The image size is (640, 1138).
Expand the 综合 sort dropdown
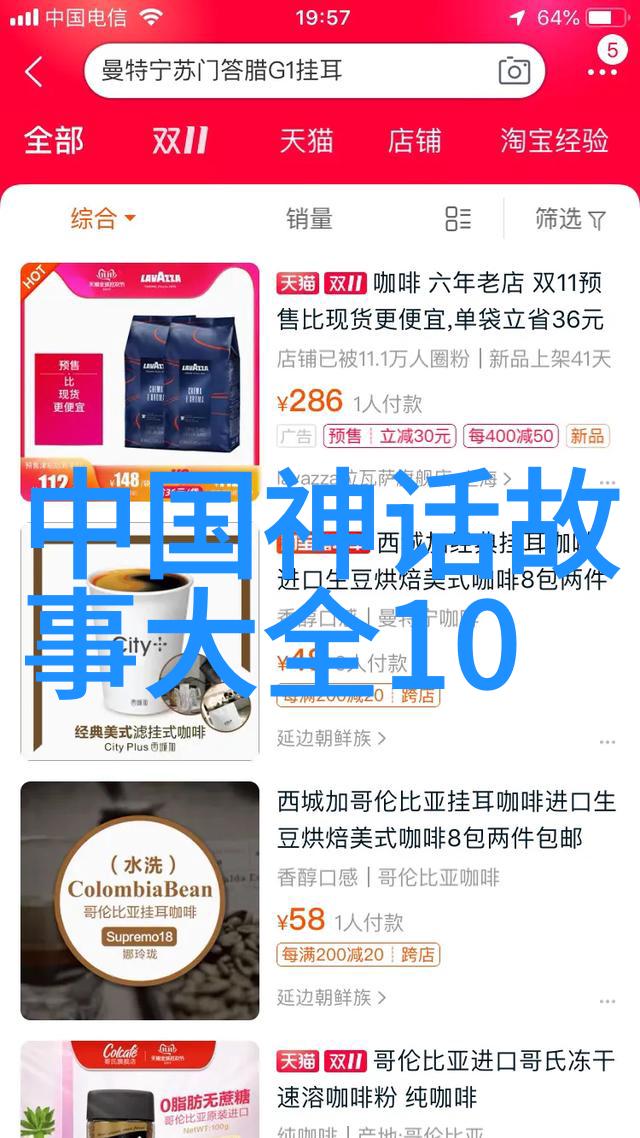102,219
